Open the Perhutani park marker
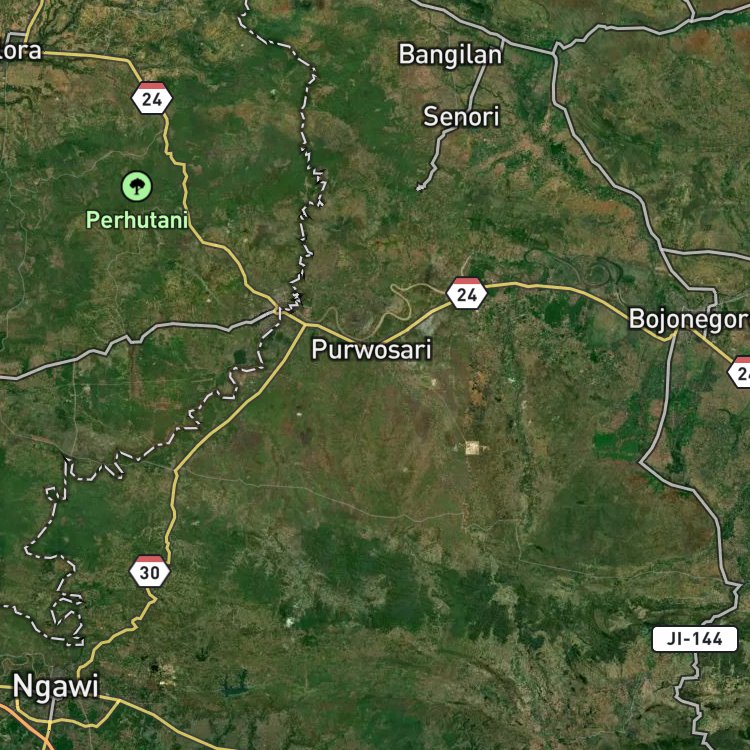 137,187
